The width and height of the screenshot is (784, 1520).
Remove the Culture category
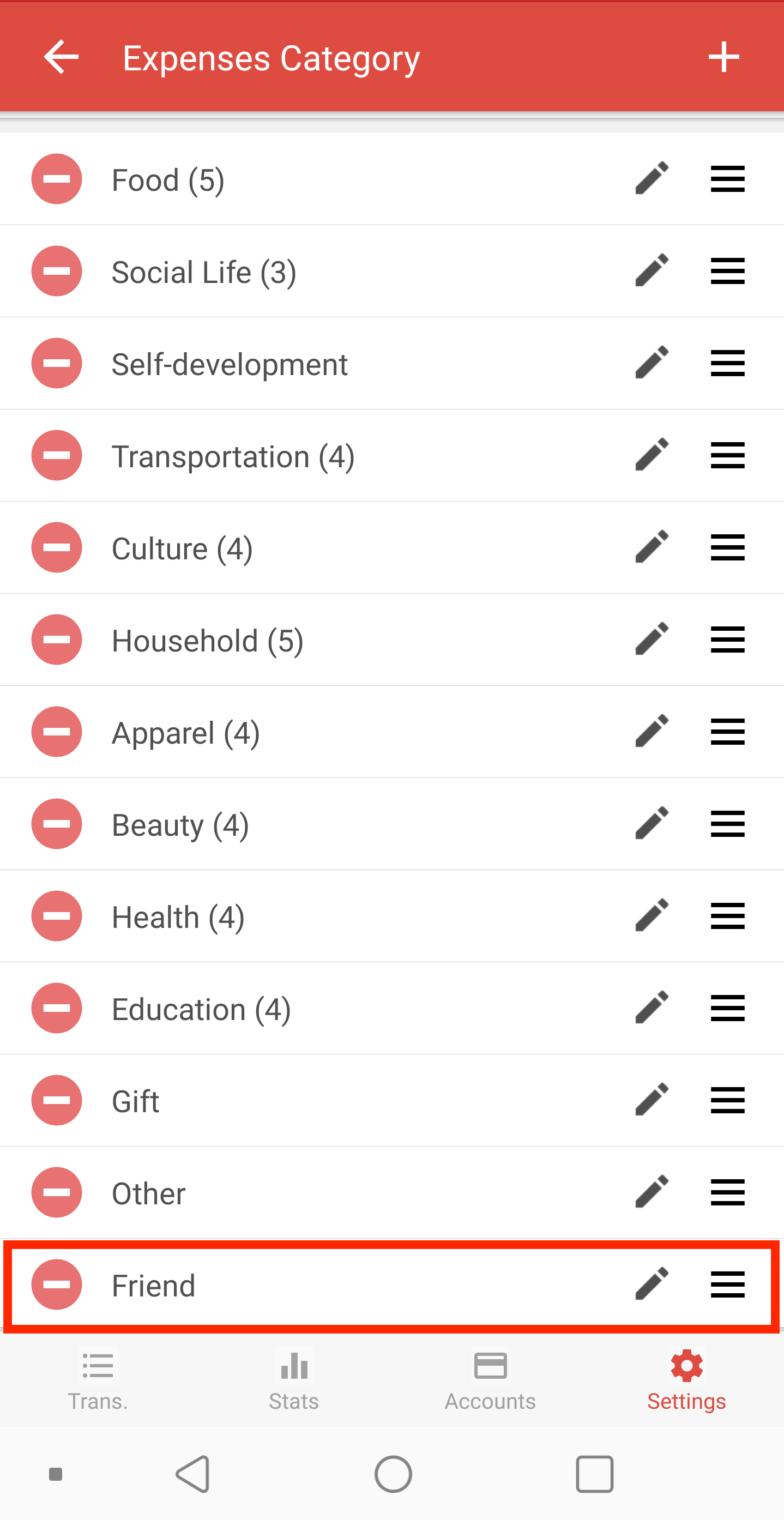pos(57,547)
